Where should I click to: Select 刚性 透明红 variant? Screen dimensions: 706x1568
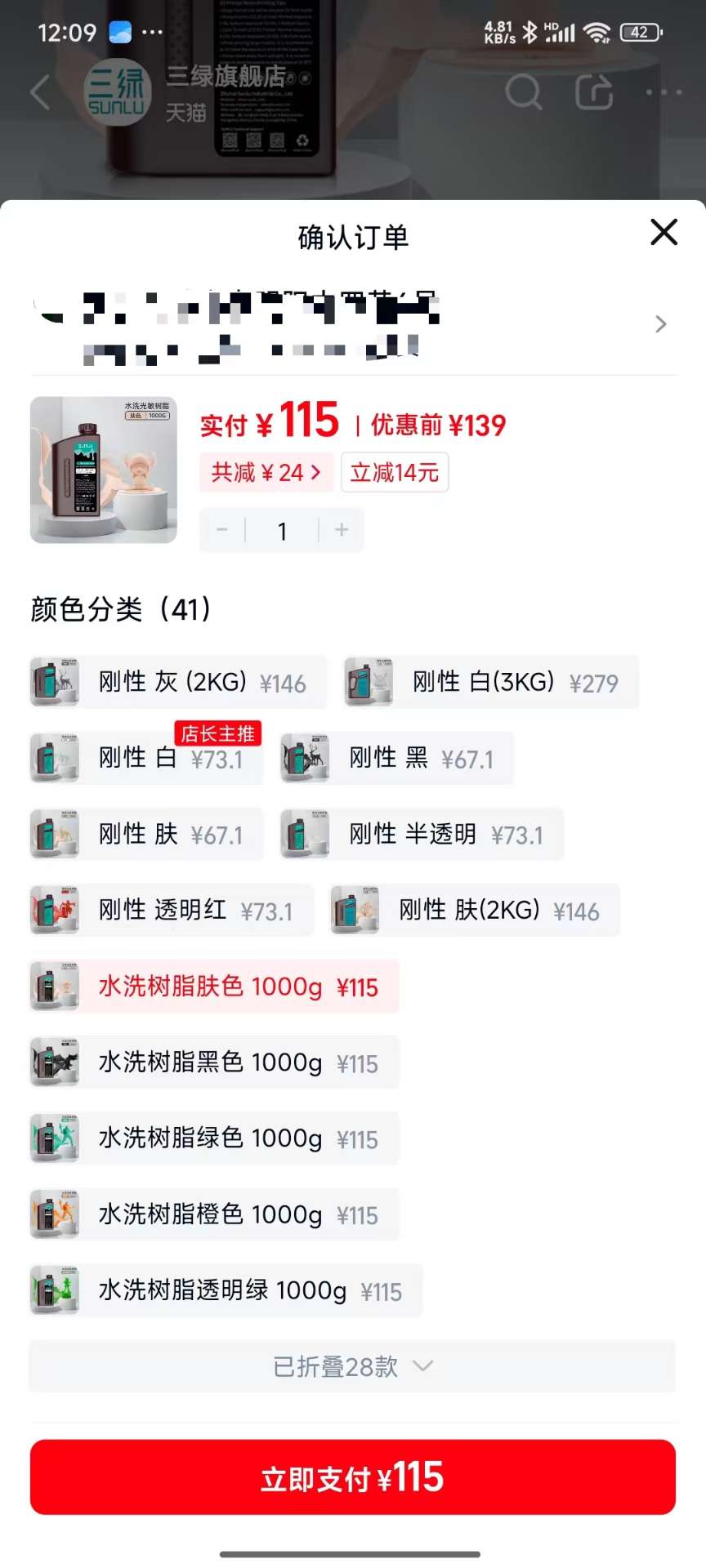[172, 910]
